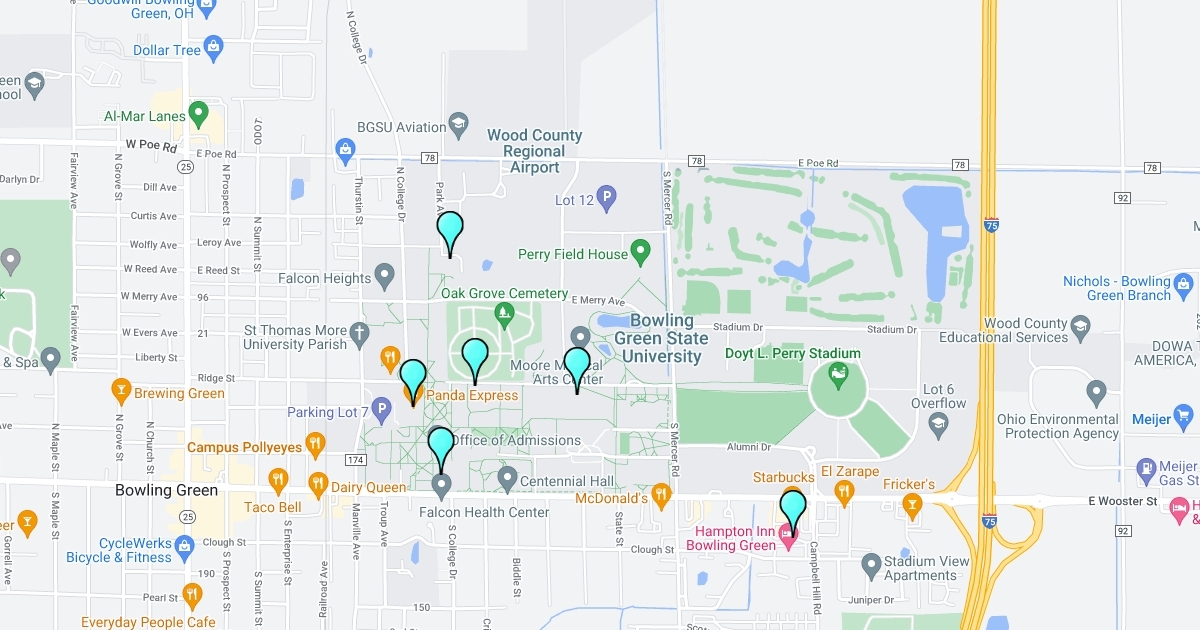The width and height of the screenshot is (1200, 630).
Task: Select the Al-Mar Lanes place pin
Action: point(198,111)
